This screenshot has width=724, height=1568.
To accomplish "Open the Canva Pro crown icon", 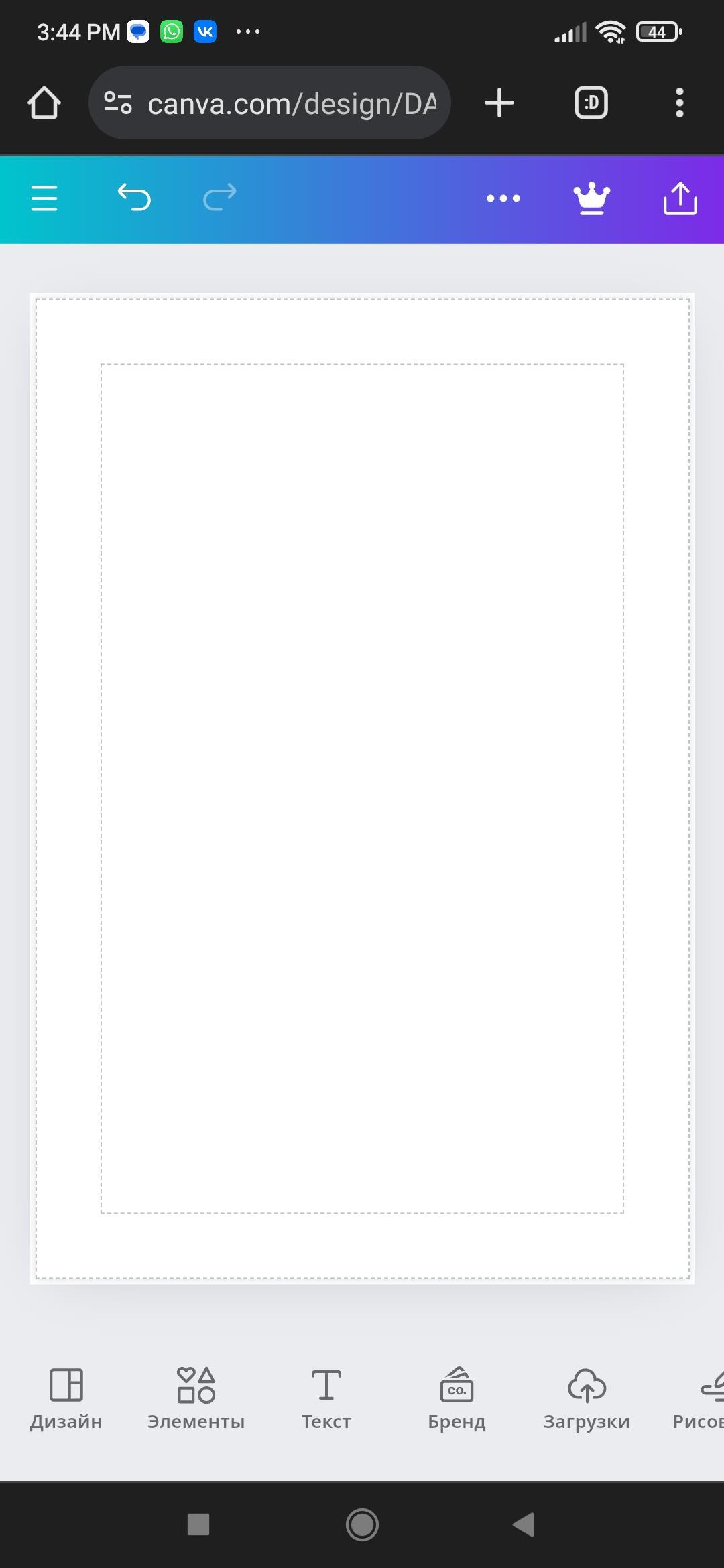I will (591, 198).
